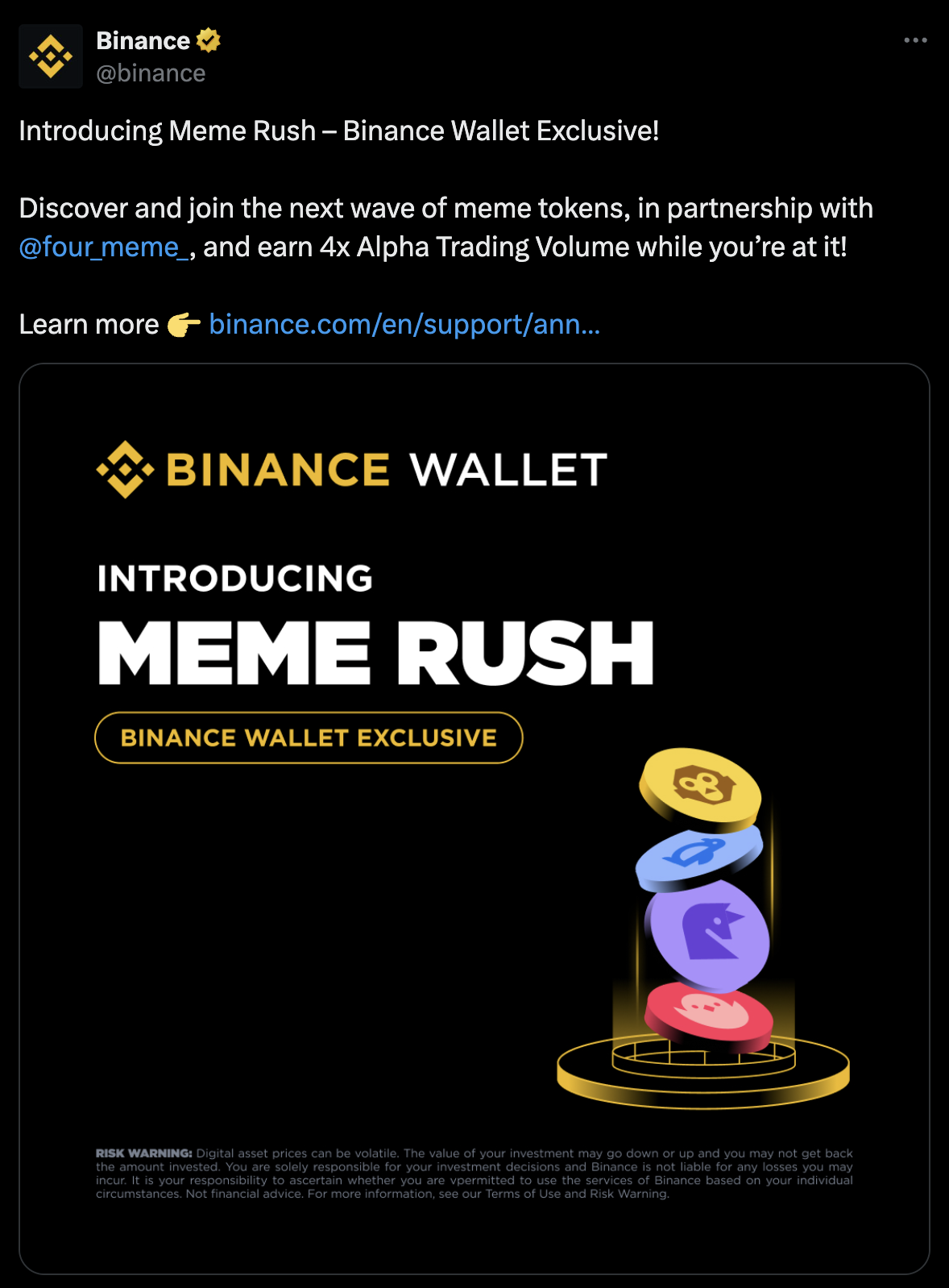The width and height of the screenshot is (949, 1288).
Task: Follow the binance.com support link
Action: click(404, 325)
